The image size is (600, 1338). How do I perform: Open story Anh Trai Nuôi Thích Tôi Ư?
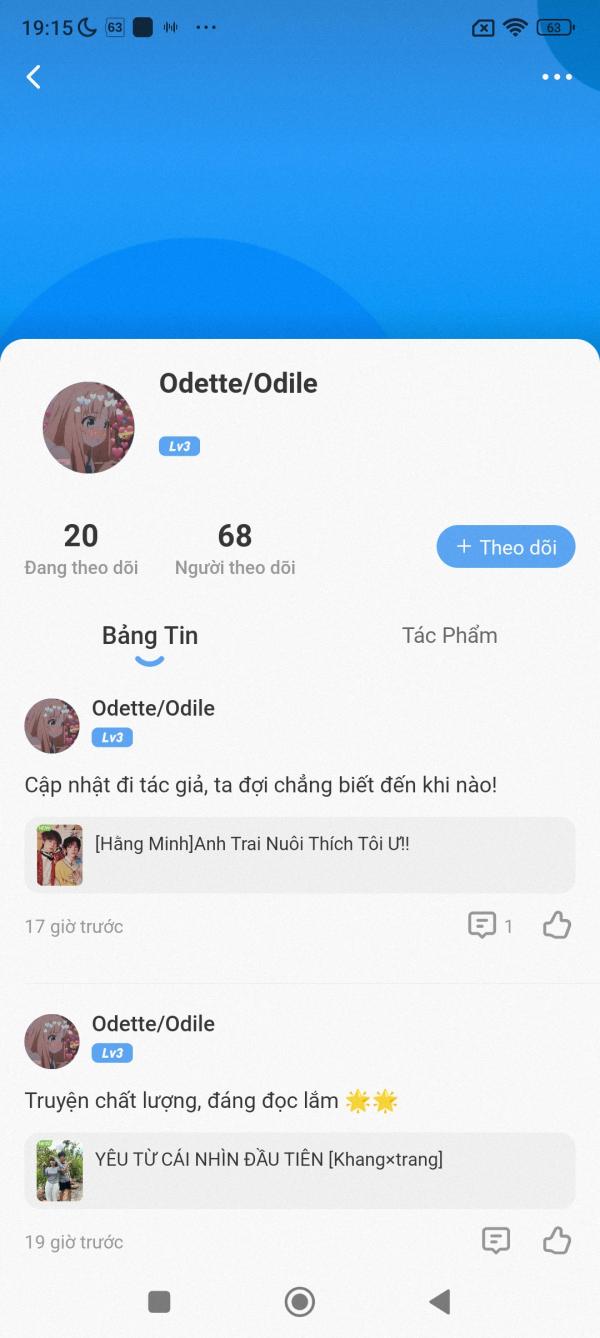(x=300, y=855)
